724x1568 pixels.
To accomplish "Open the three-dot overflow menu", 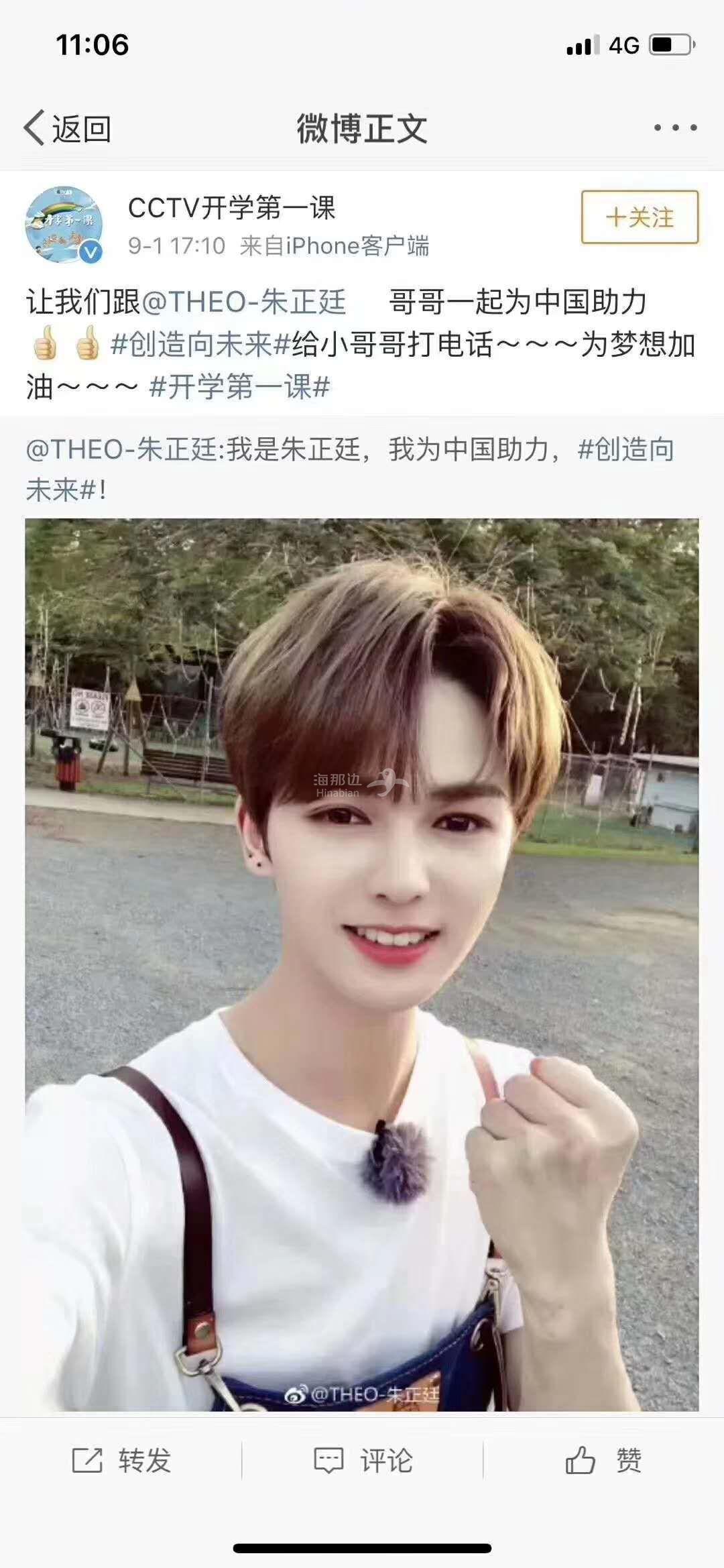I will 675,127.
